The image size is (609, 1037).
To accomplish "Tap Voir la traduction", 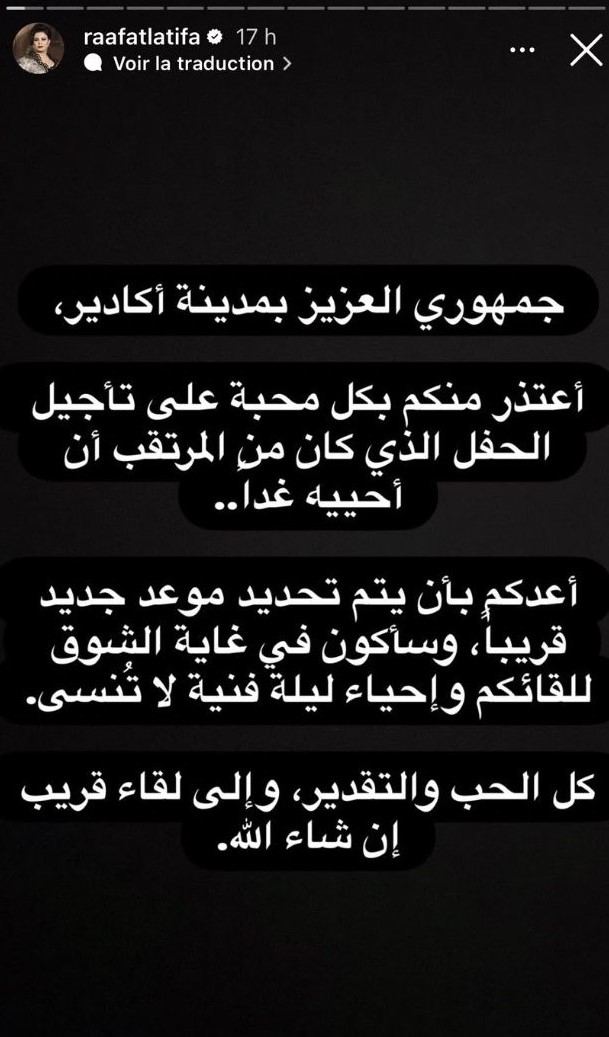I will point(193,63).
